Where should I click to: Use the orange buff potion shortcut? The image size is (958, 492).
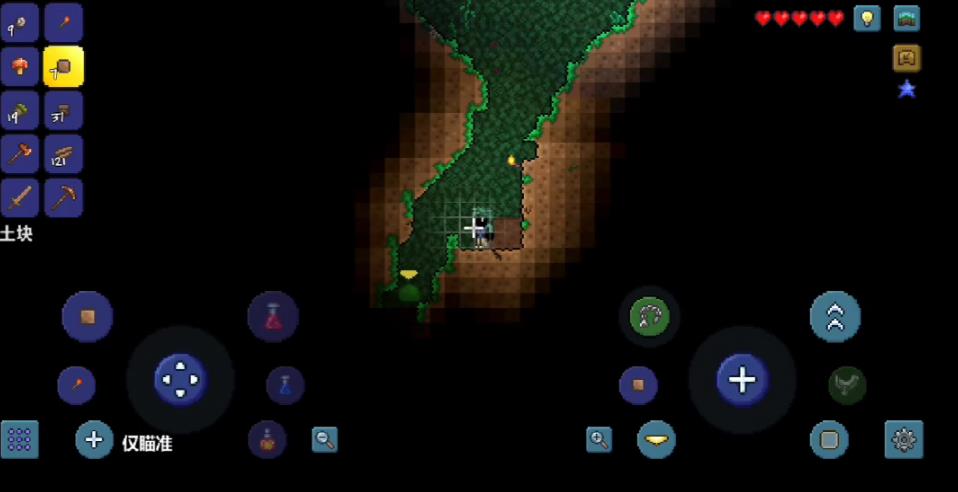coord(267,439)
